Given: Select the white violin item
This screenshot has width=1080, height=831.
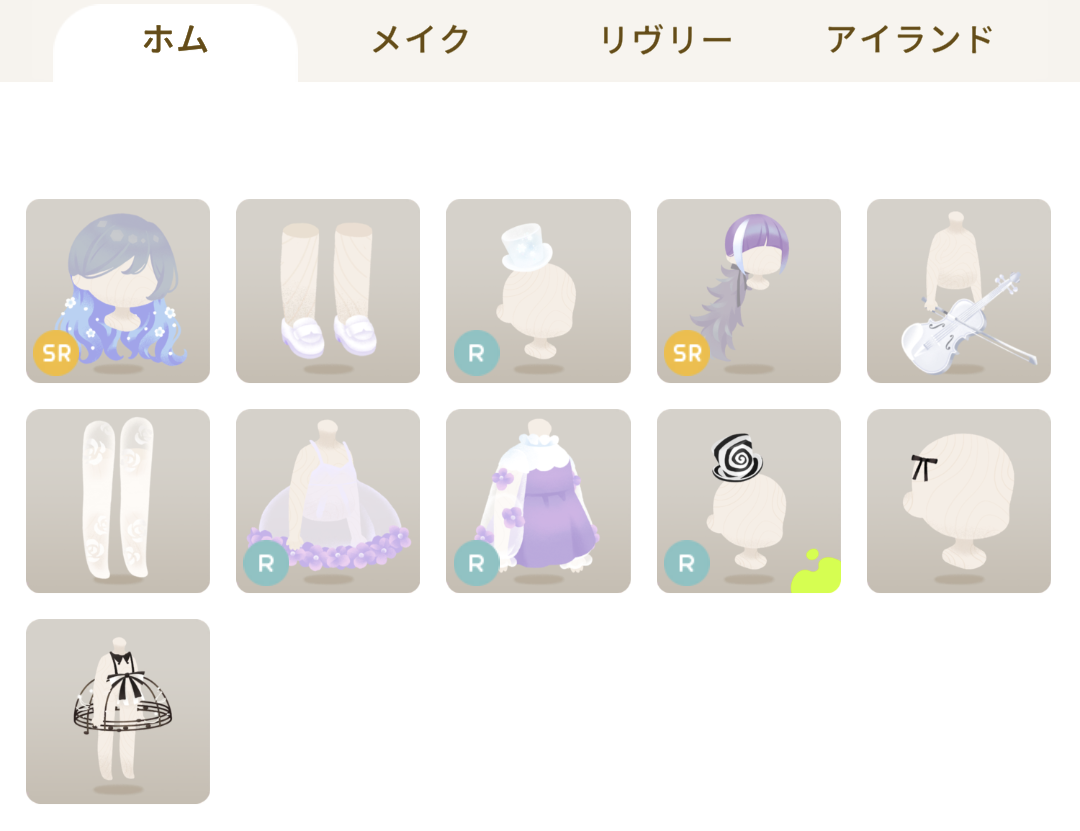Looking at the screenshot, I should tap(958, 291).
